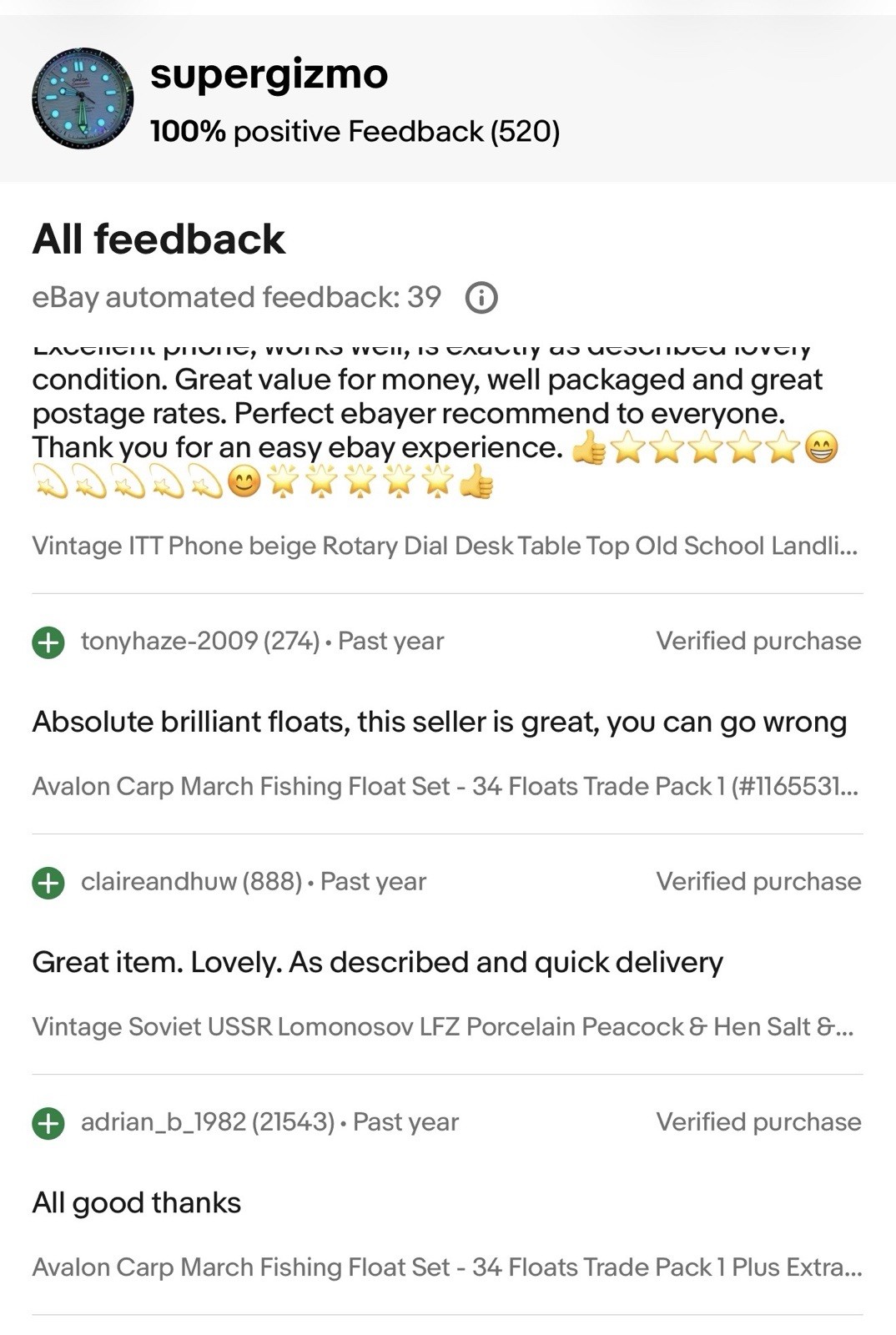The image size is (896, 1335).
Task: Select the All feedback heading
Action: tap(159, 240)
